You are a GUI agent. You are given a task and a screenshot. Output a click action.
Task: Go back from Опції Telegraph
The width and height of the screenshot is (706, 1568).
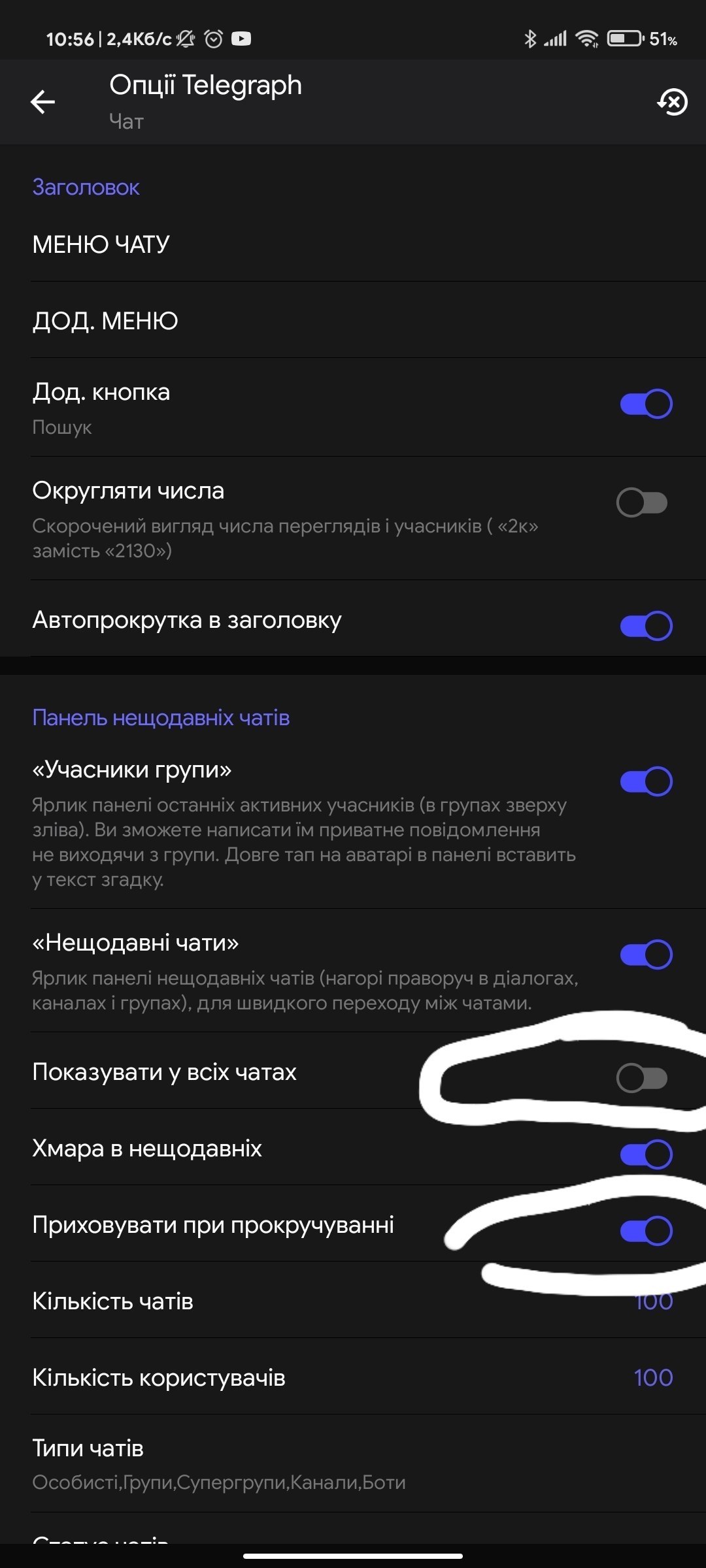pyautogui.click(x=43, y=102)
